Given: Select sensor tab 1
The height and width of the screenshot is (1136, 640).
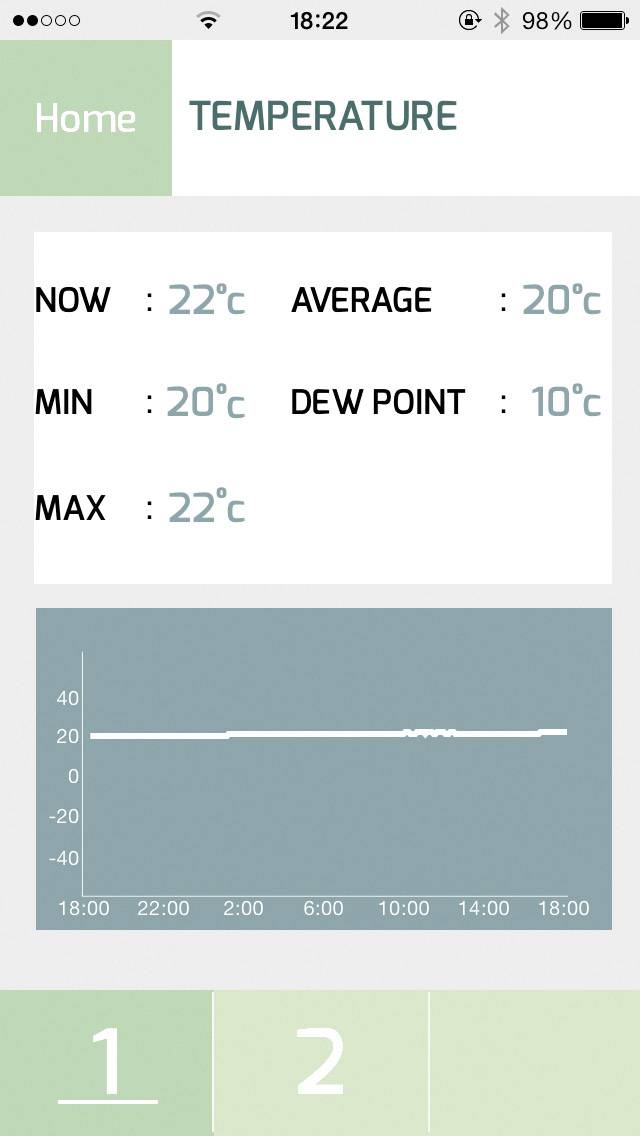Looking at the screenshot, I should click(x=106, y=1062).
